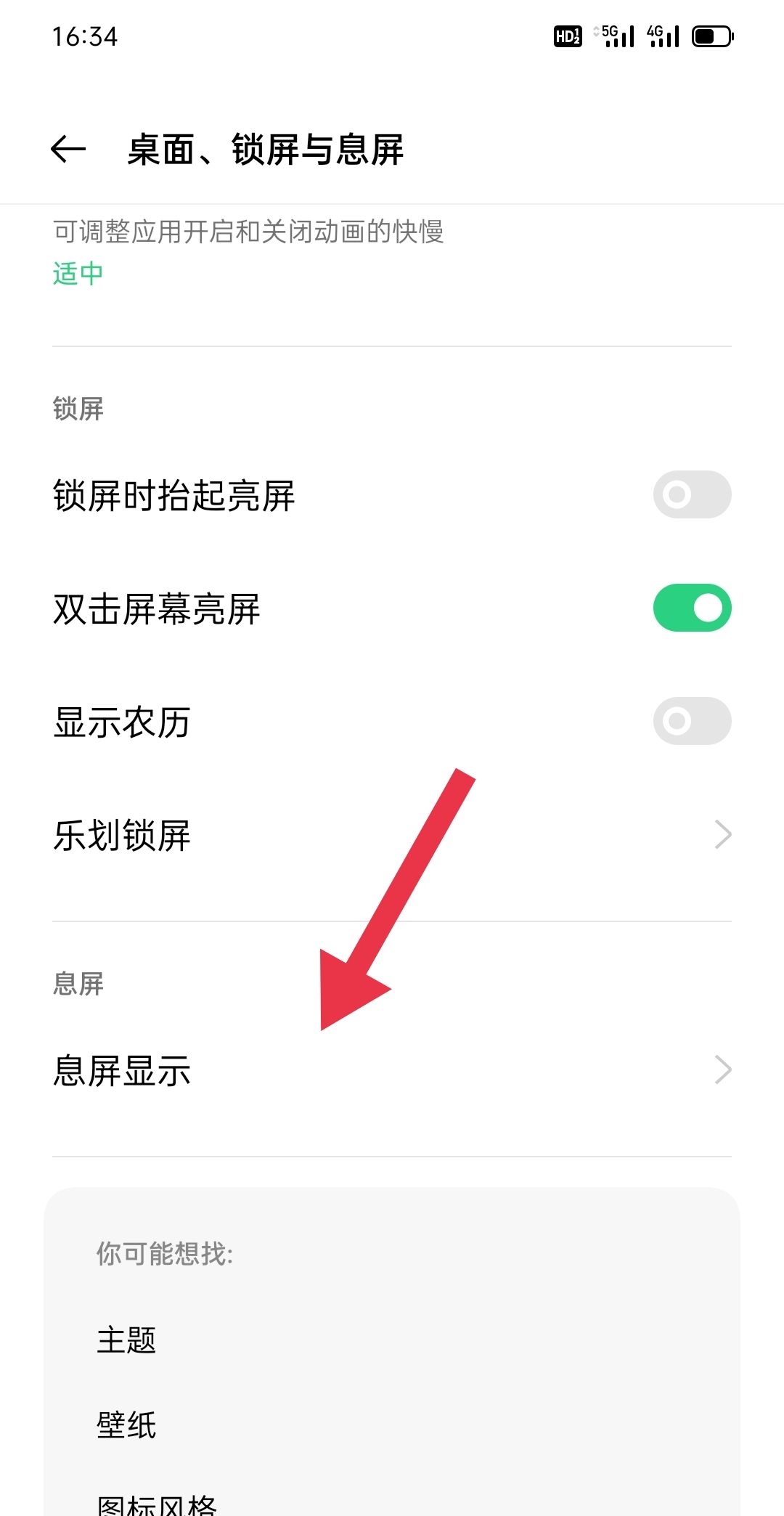Tap the 图标风格 suggestion
Screen dimensions: 784x1516
(x=157, y=1503)
